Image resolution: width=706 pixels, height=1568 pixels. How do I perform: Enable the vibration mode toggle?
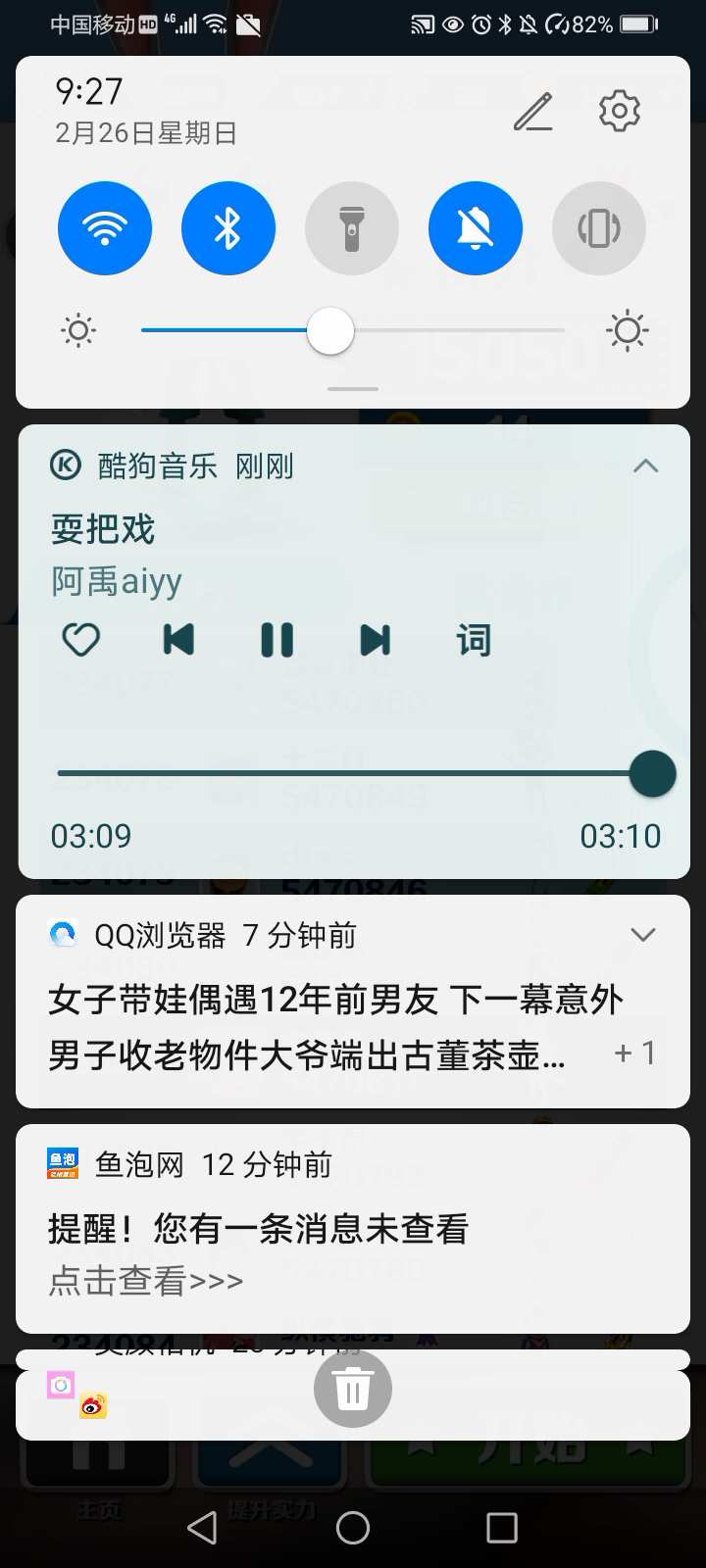click(x=599, y=228)
